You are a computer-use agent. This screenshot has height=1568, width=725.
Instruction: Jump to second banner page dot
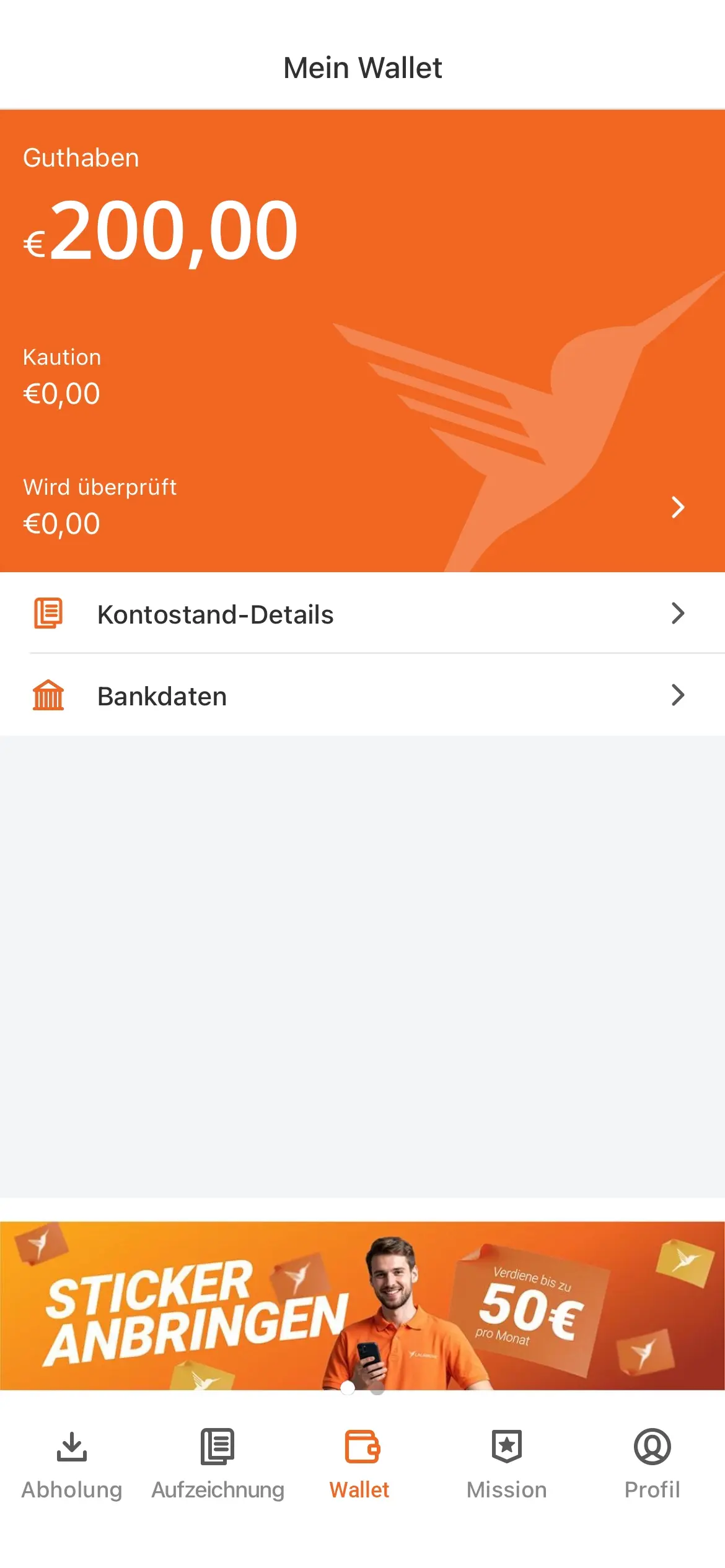377,1388
